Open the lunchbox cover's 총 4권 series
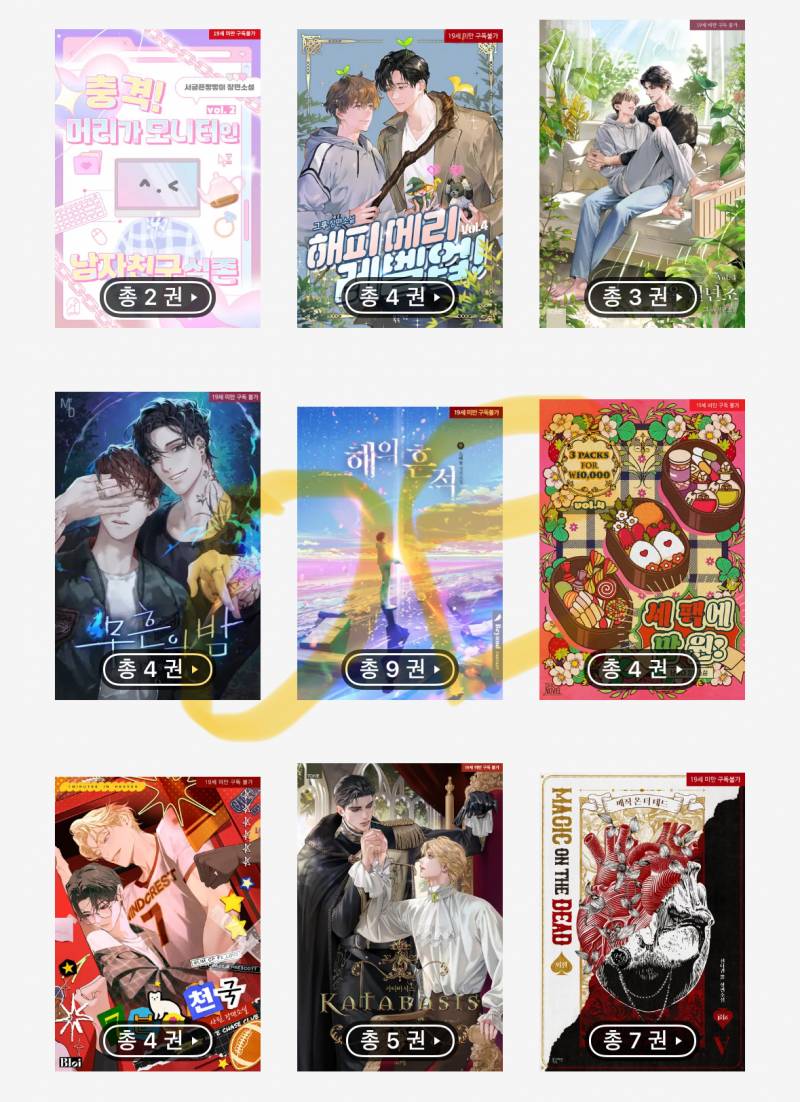Image resolution: width=800 pixels, height=1102 pixels. click(642, 669)
